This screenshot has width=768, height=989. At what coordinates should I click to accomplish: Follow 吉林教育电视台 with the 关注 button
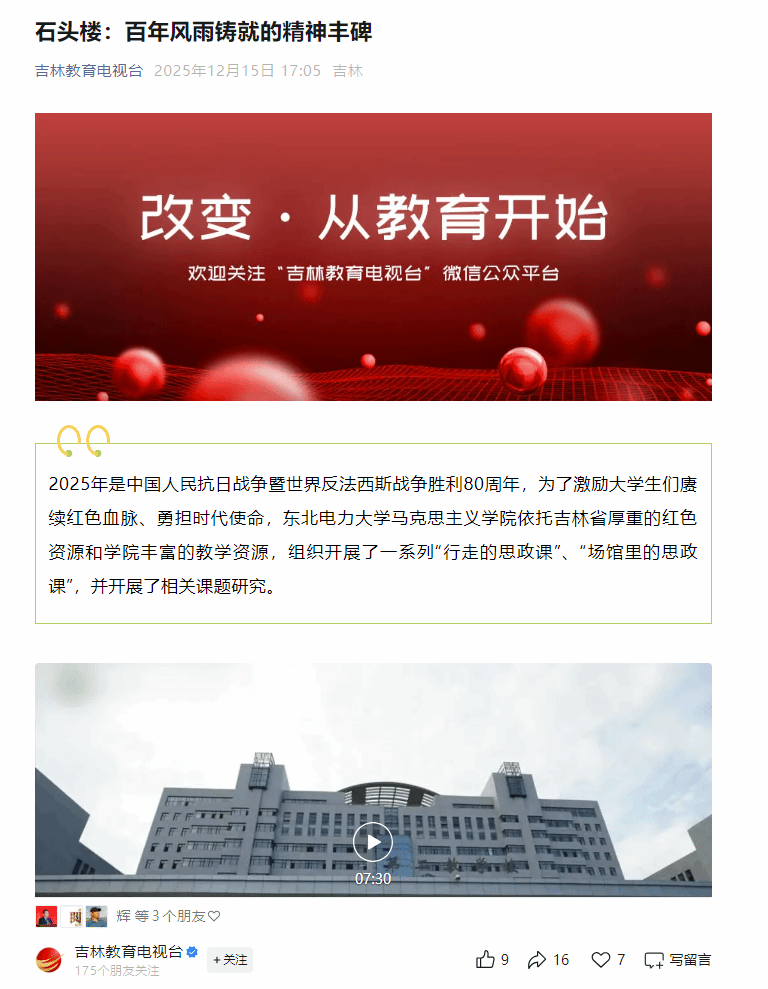230,960
